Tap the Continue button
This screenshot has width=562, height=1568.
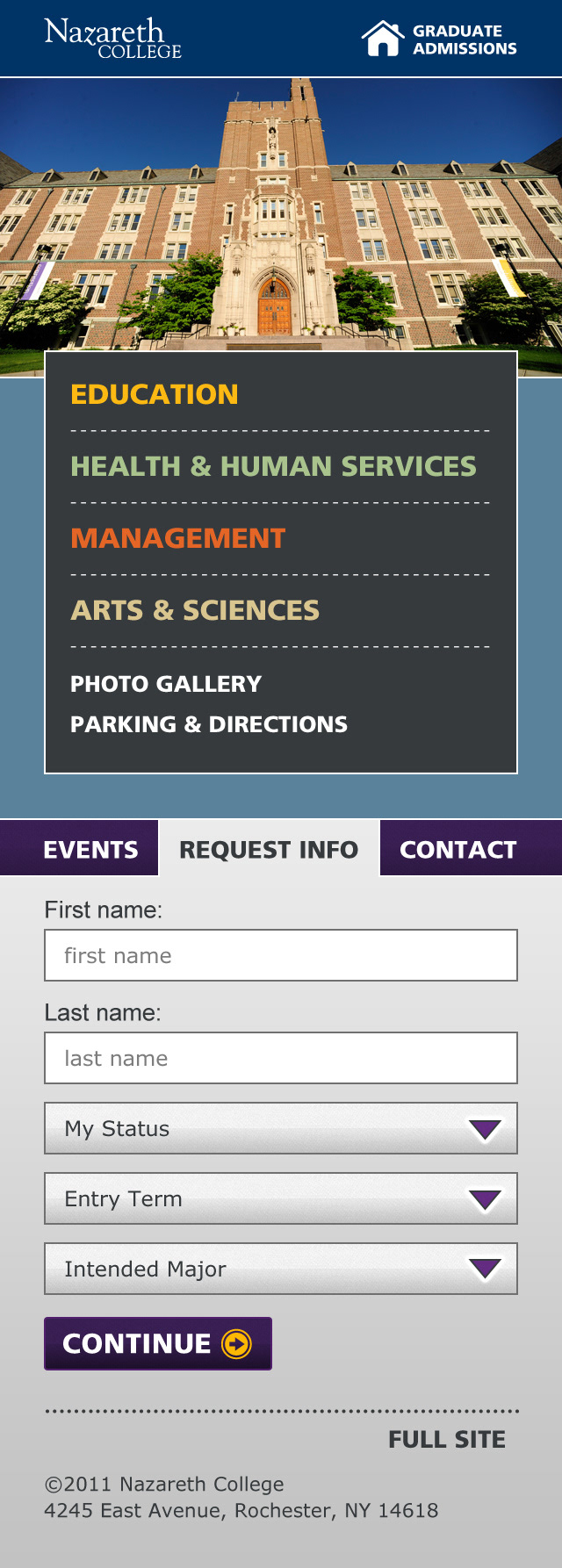click(x=158, y=1343)
